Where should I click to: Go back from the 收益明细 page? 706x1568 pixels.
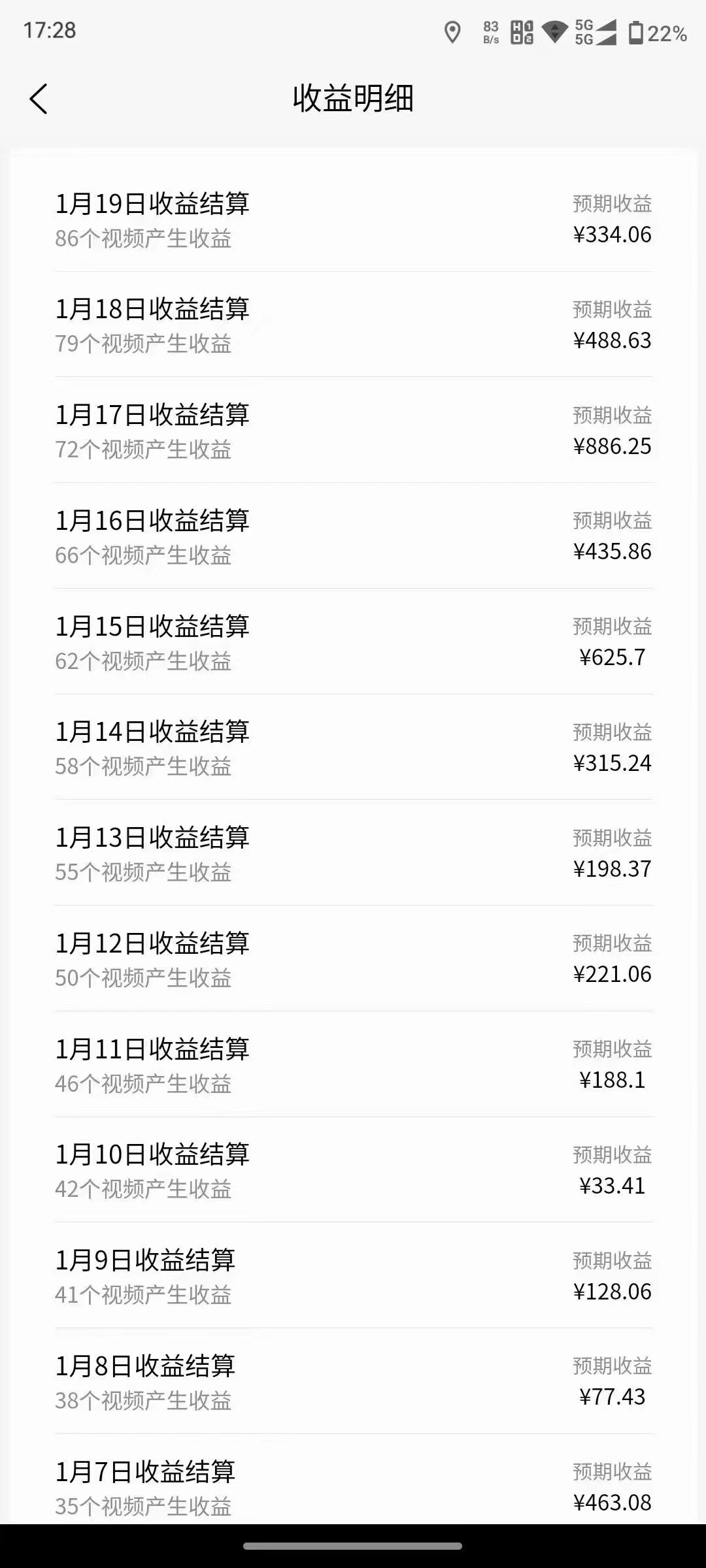(x=39, y=99)
